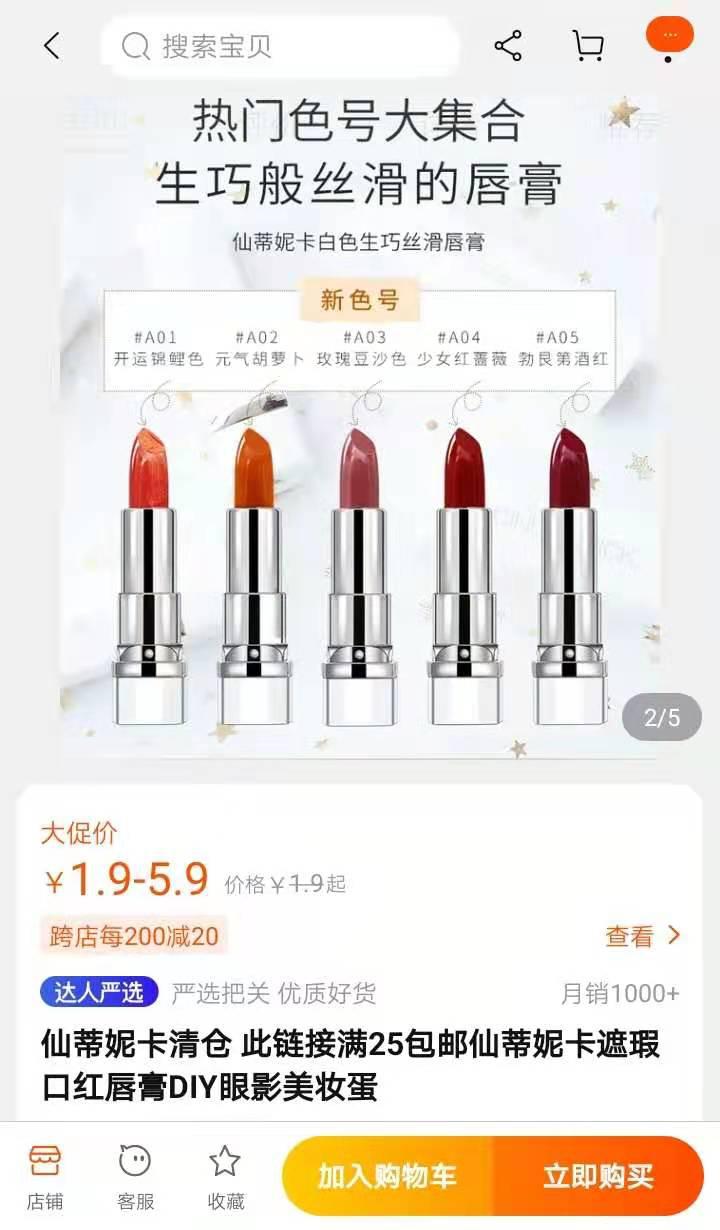Contact 客服 customer service
720x1230 pixels.
tap(135, 1177)
